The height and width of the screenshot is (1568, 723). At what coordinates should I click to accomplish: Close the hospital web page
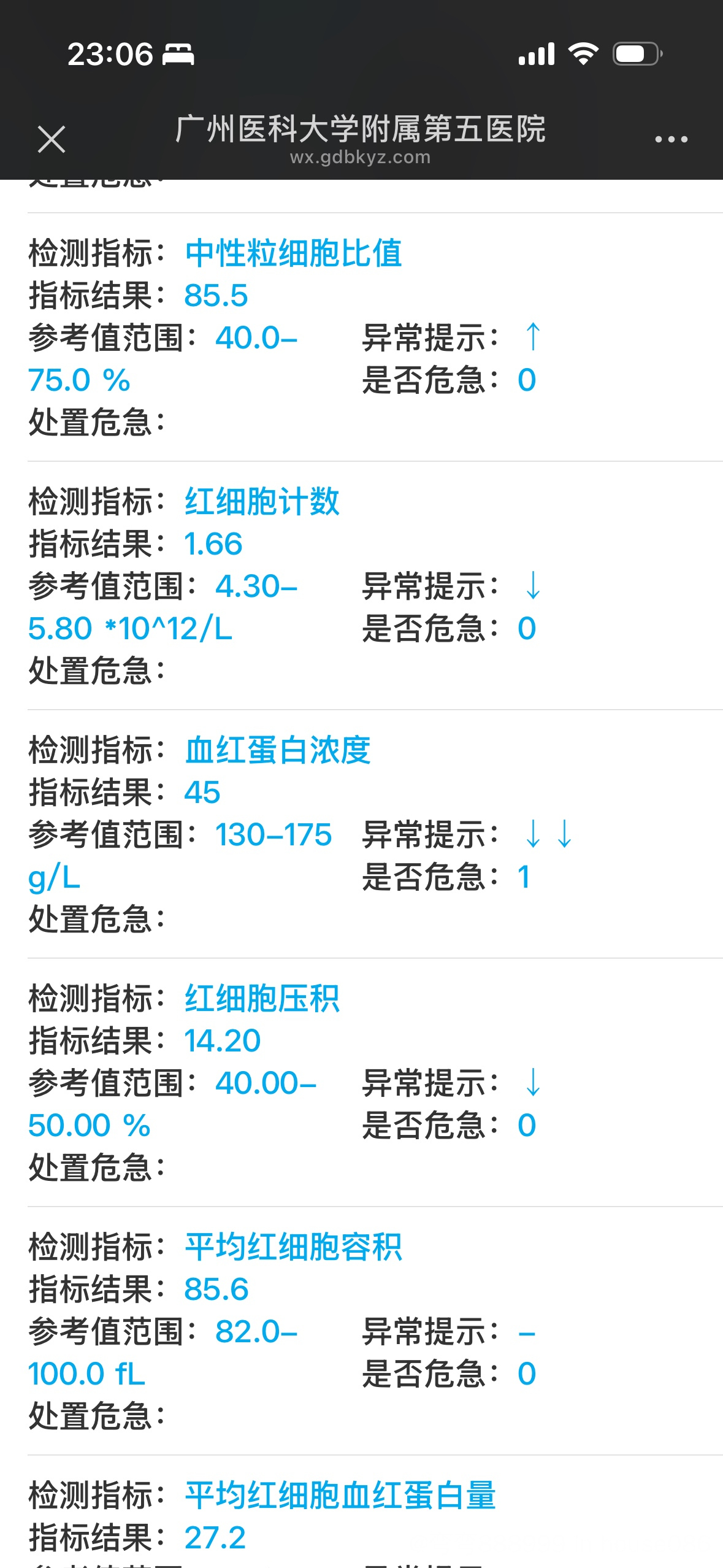52,139
